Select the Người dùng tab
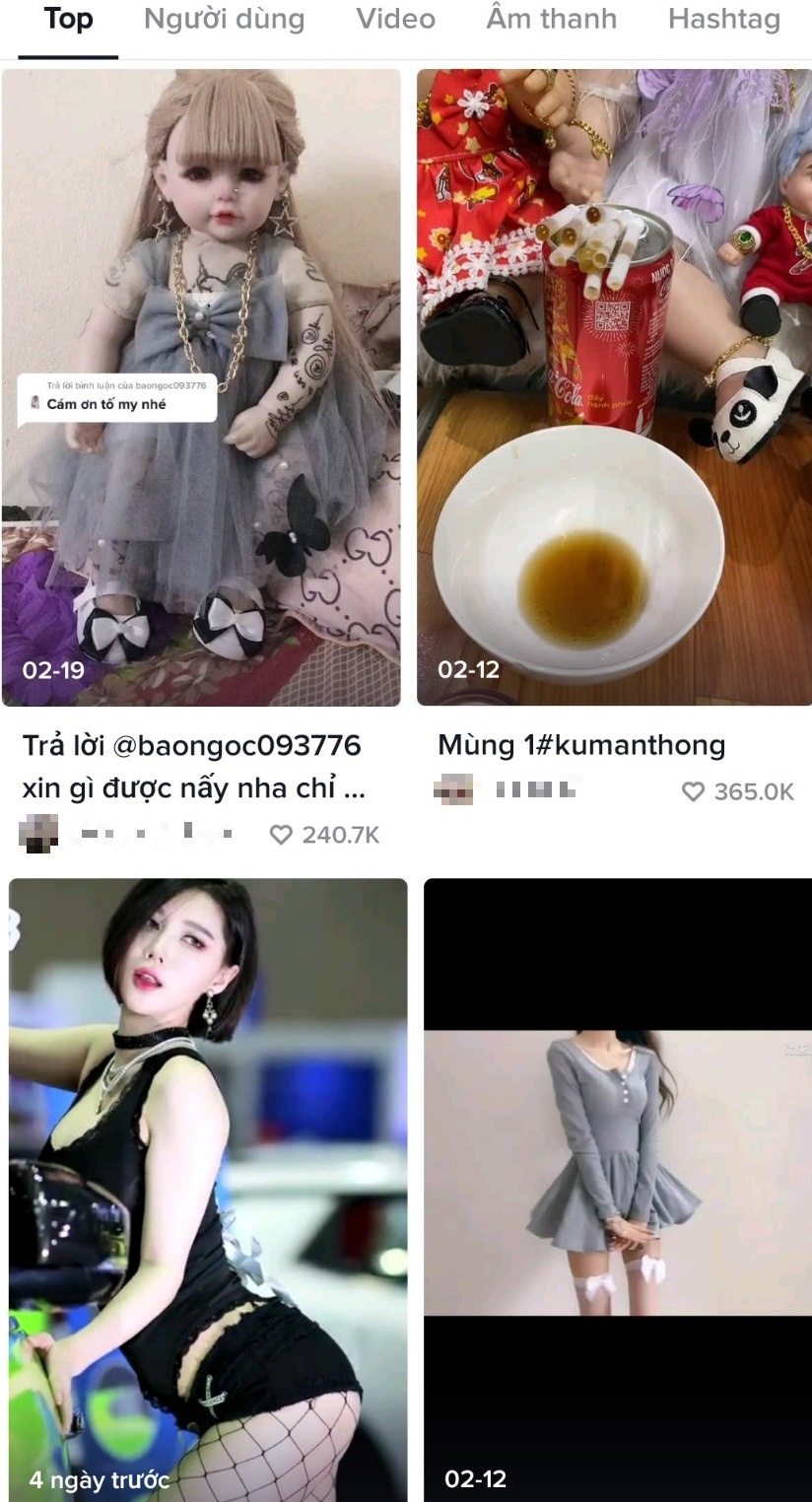The width and height of the screenshot is (812, 1502). 223,20
